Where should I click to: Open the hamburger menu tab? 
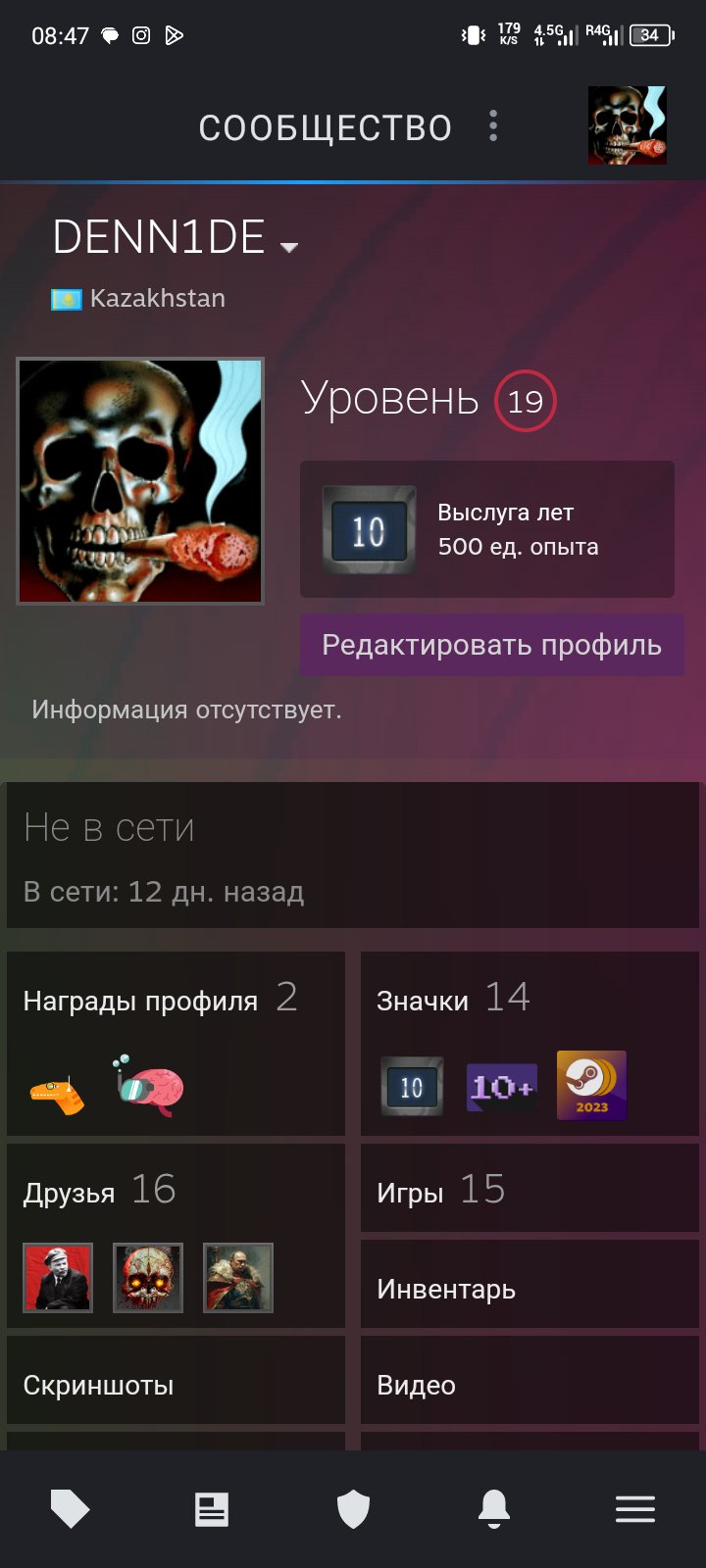pos(635,1509)
